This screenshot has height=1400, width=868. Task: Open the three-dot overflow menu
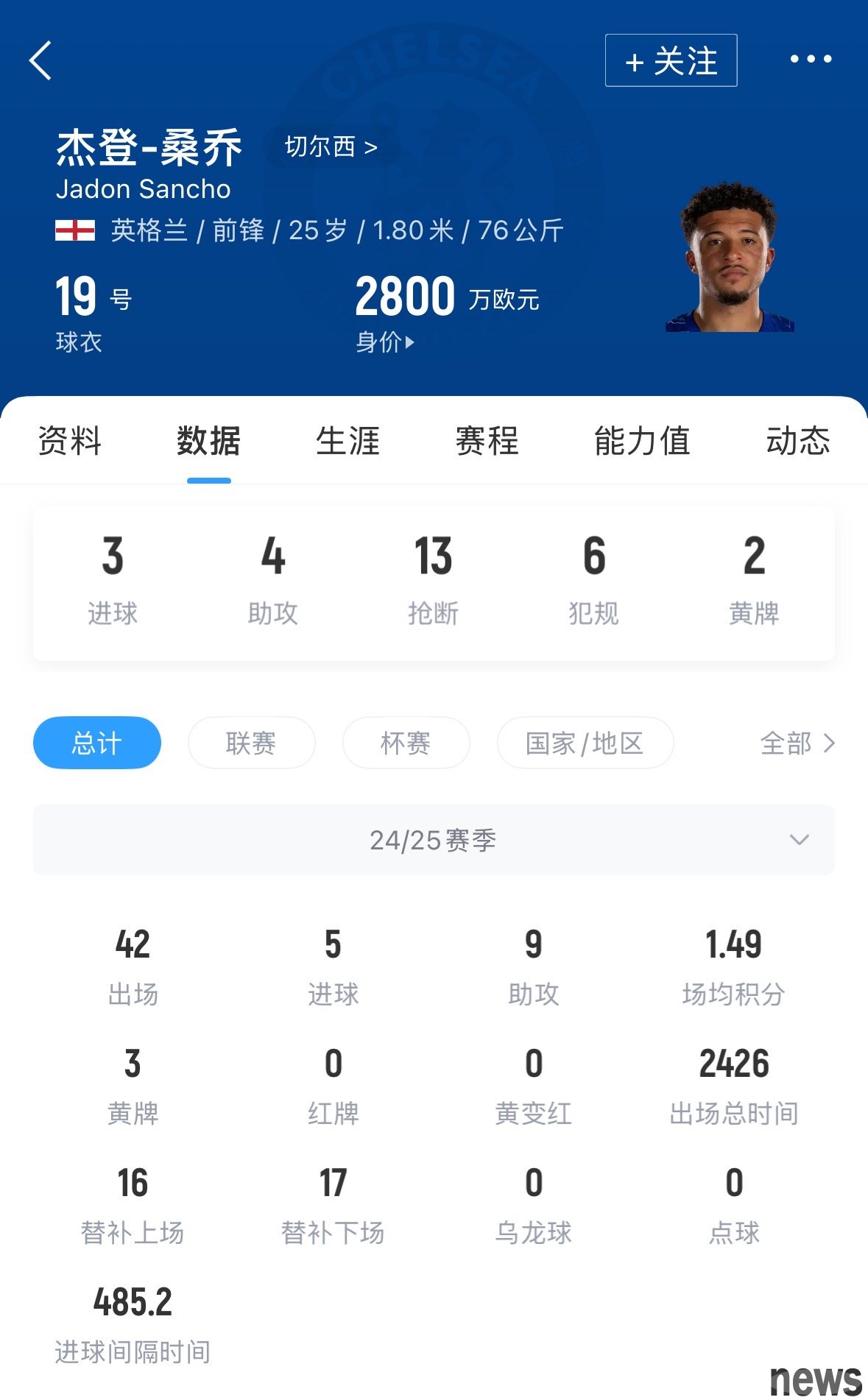pos(811,59)
